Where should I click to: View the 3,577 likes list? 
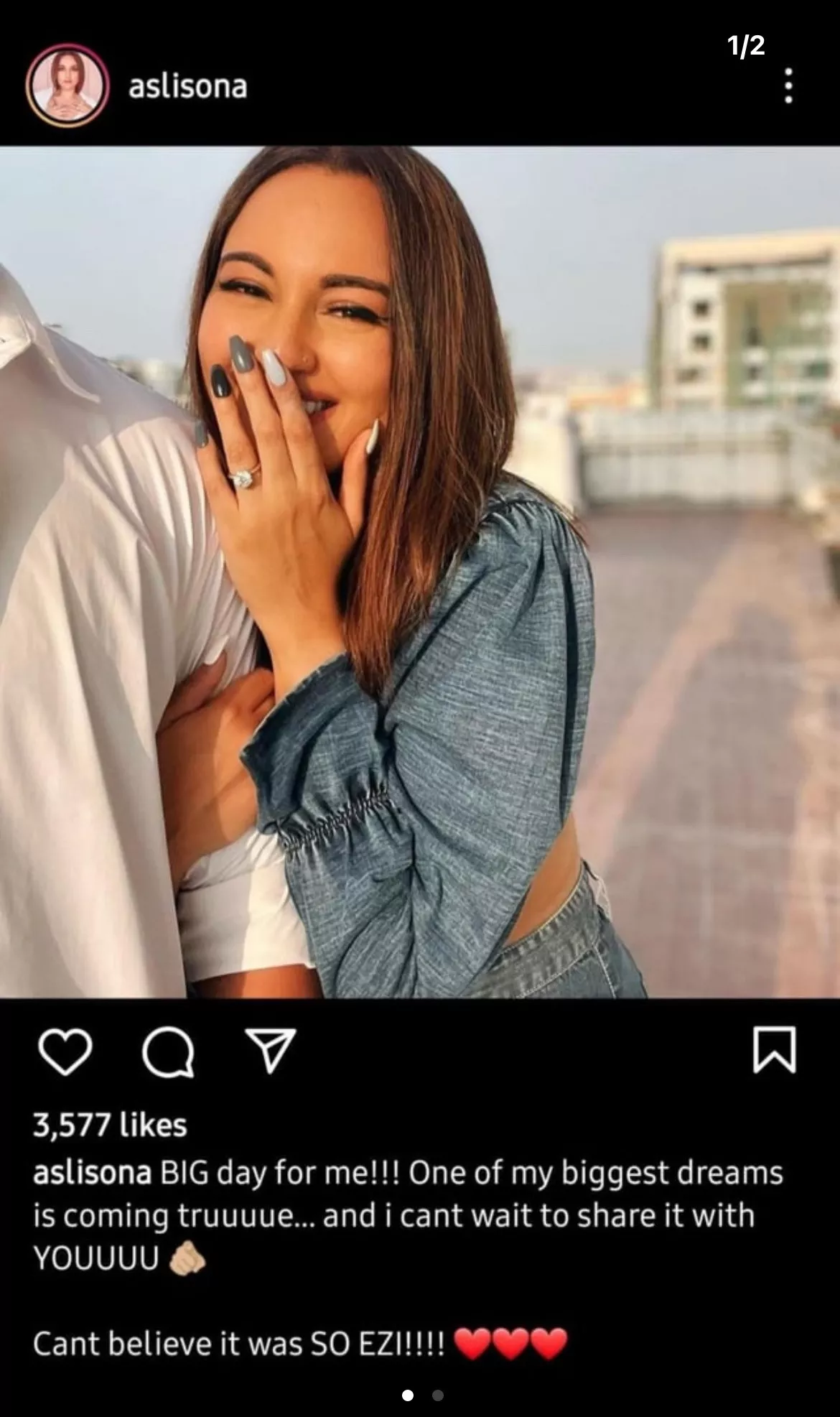pyautogui.click(x=110, y=1125)
